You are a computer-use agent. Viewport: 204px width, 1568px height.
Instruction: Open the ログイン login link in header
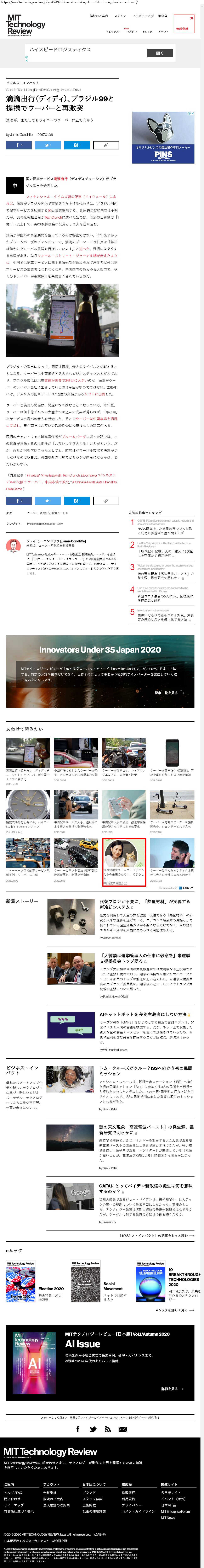pos(120,16)
